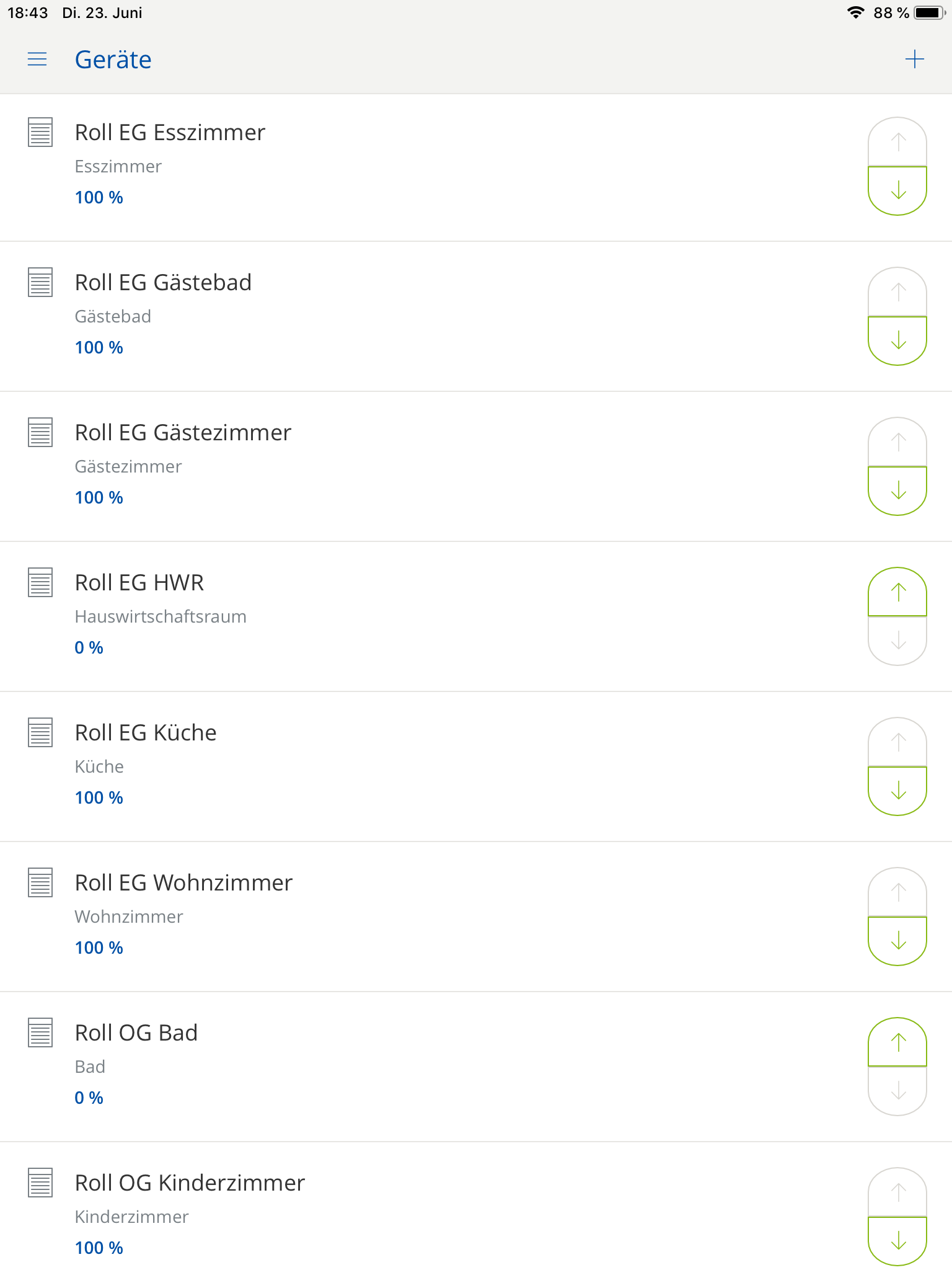Show Roll EG Wohnzimmer device details
952x1270 pixels.
coord(183,883)
